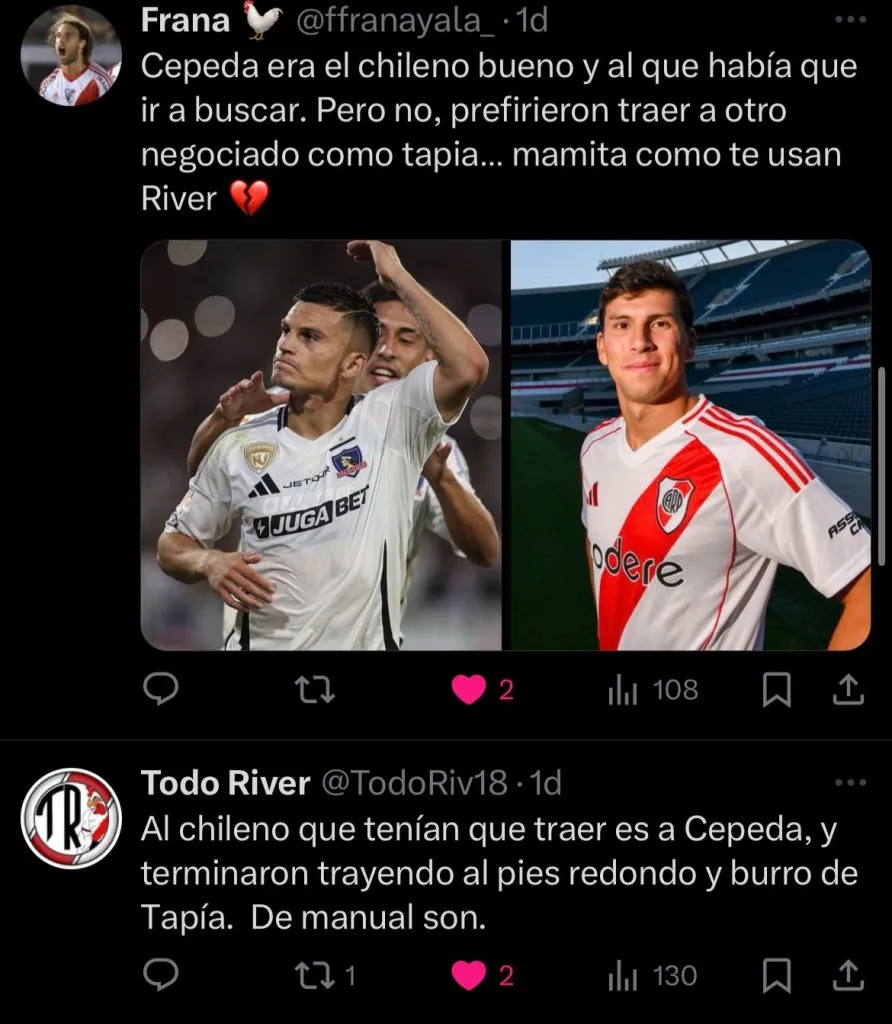Open the overflow menu on Frana's tweet
The width and height of the screenshot is (892, 1024).
[850, 19]
